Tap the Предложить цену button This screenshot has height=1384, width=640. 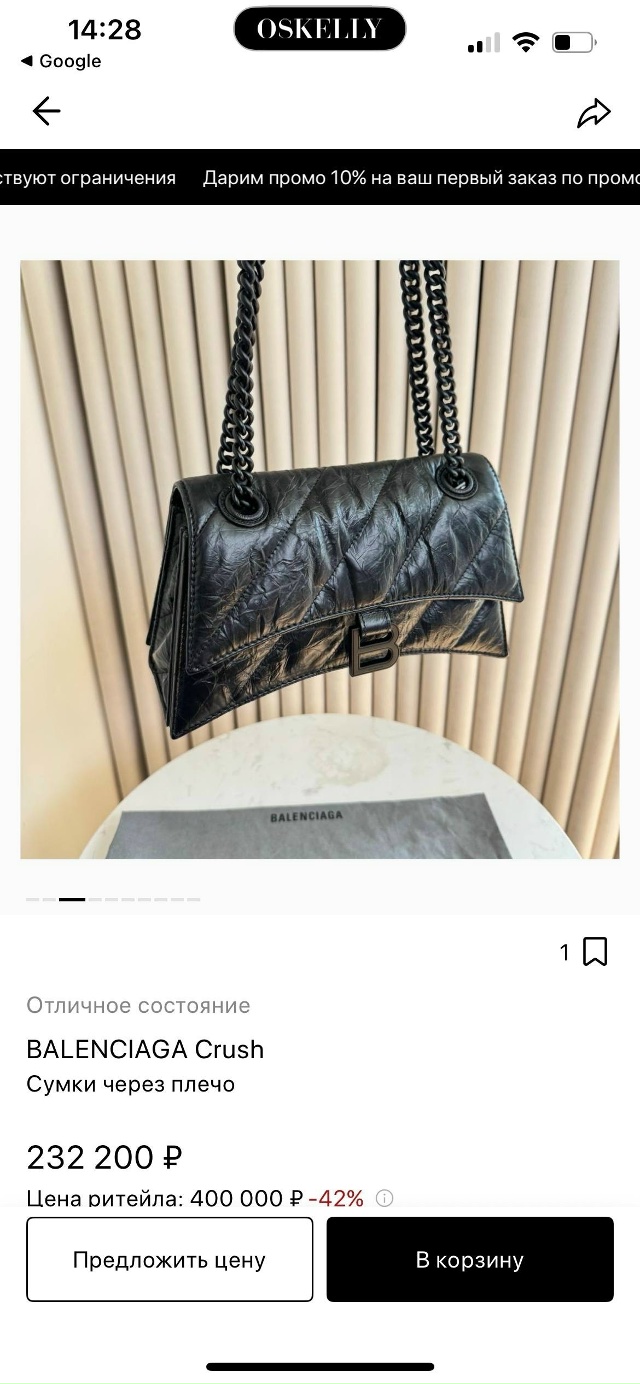click(x=169, y=1259)
